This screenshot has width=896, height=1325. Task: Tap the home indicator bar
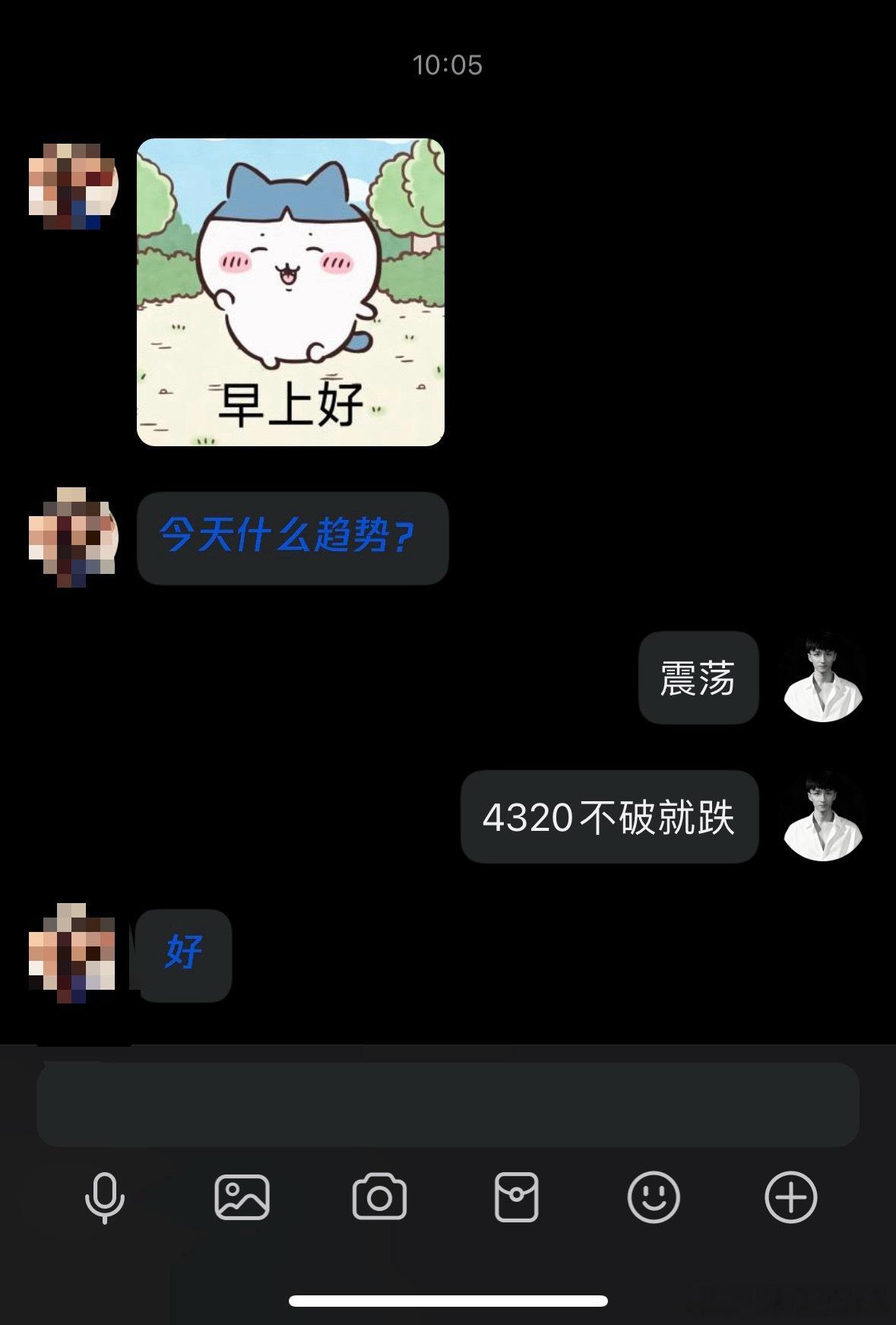coord(448,1301)
